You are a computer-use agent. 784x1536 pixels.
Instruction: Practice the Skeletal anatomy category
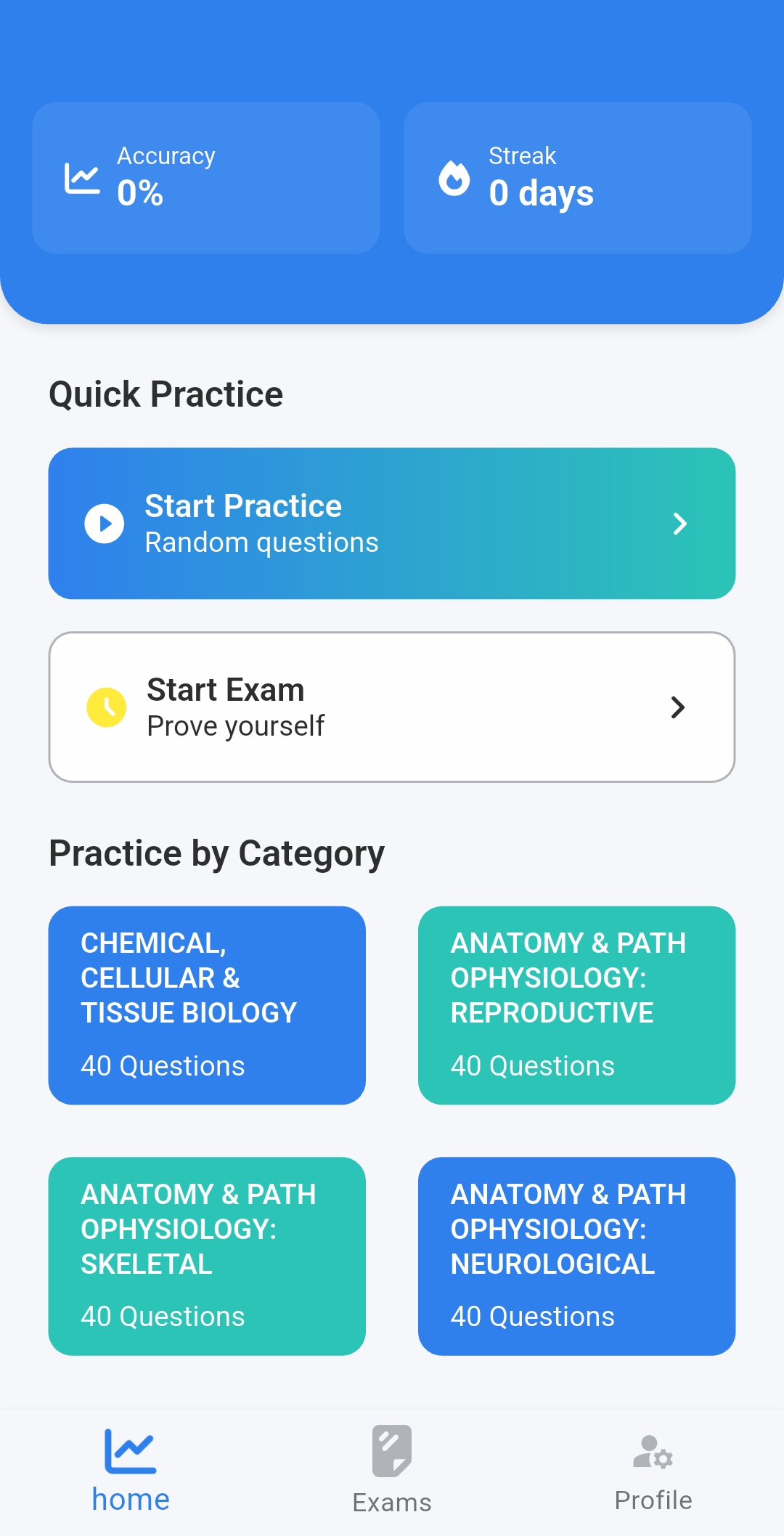click(207, 1256)
